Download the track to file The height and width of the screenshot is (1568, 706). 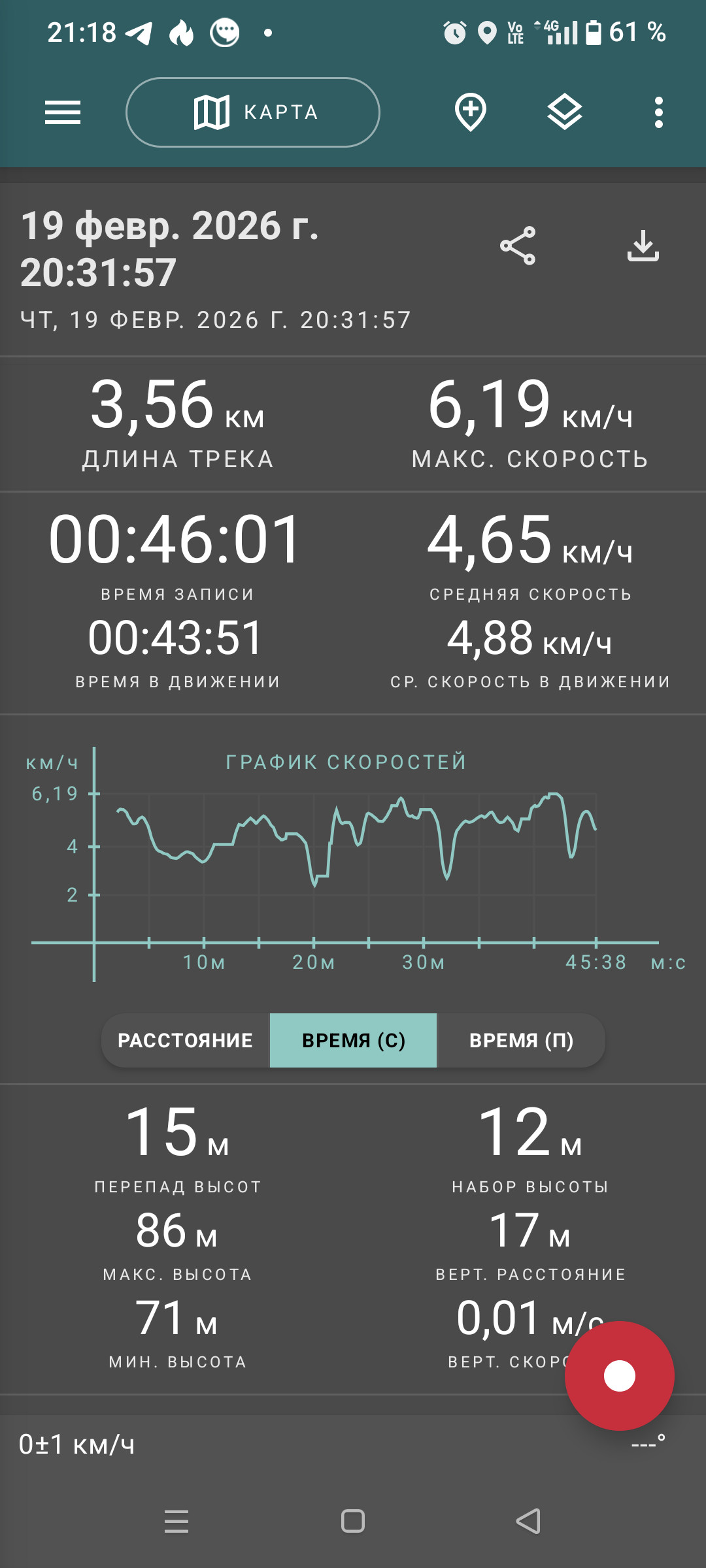643,246
